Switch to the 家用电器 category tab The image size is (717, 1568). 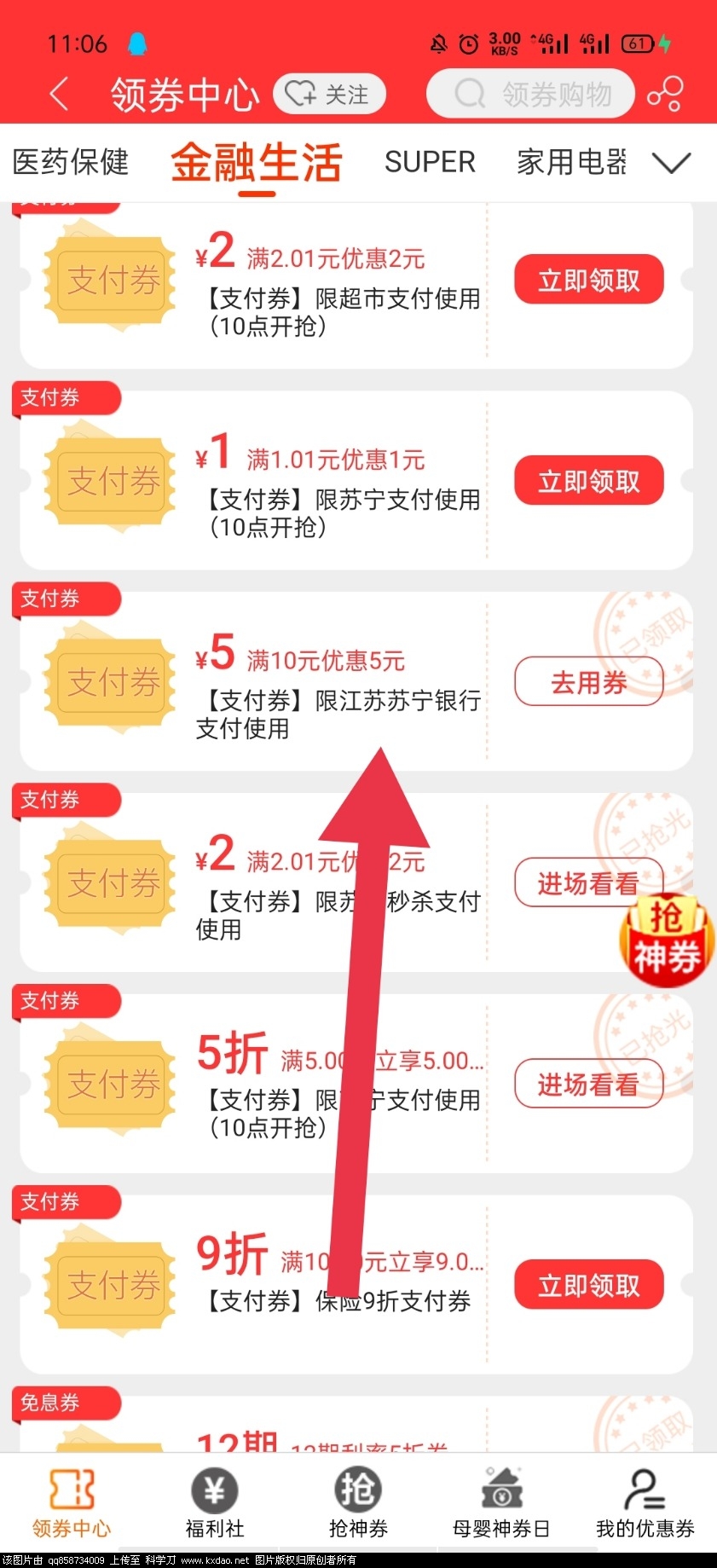pos(571,161)
